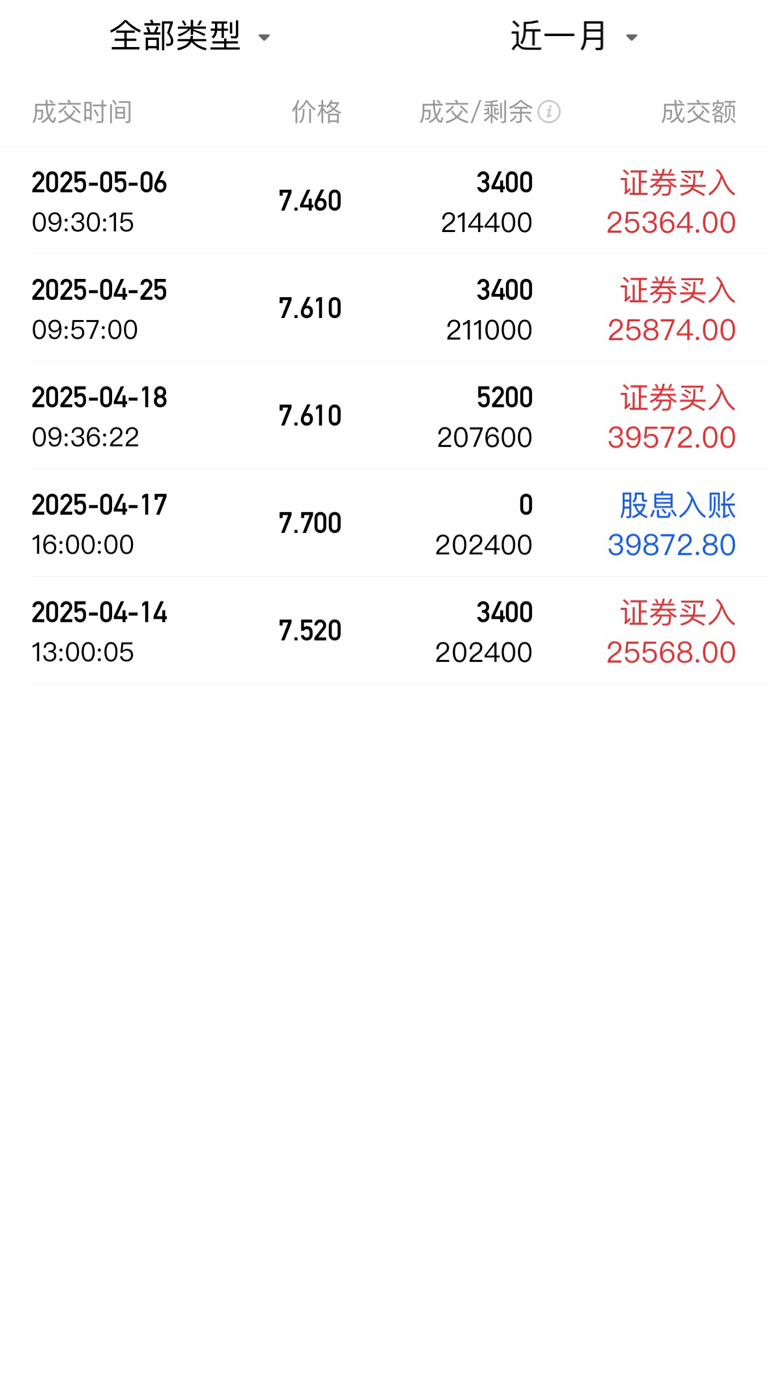Open the 近一月 date range dropdown

tap(574, 37)
